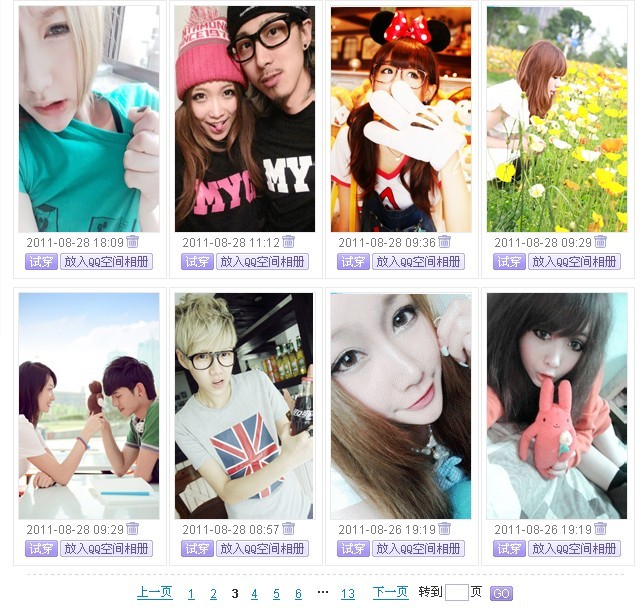Jump to page 13
Image resolution: width=643 pixels, height=609 pixels.
[x=347, y=594]
